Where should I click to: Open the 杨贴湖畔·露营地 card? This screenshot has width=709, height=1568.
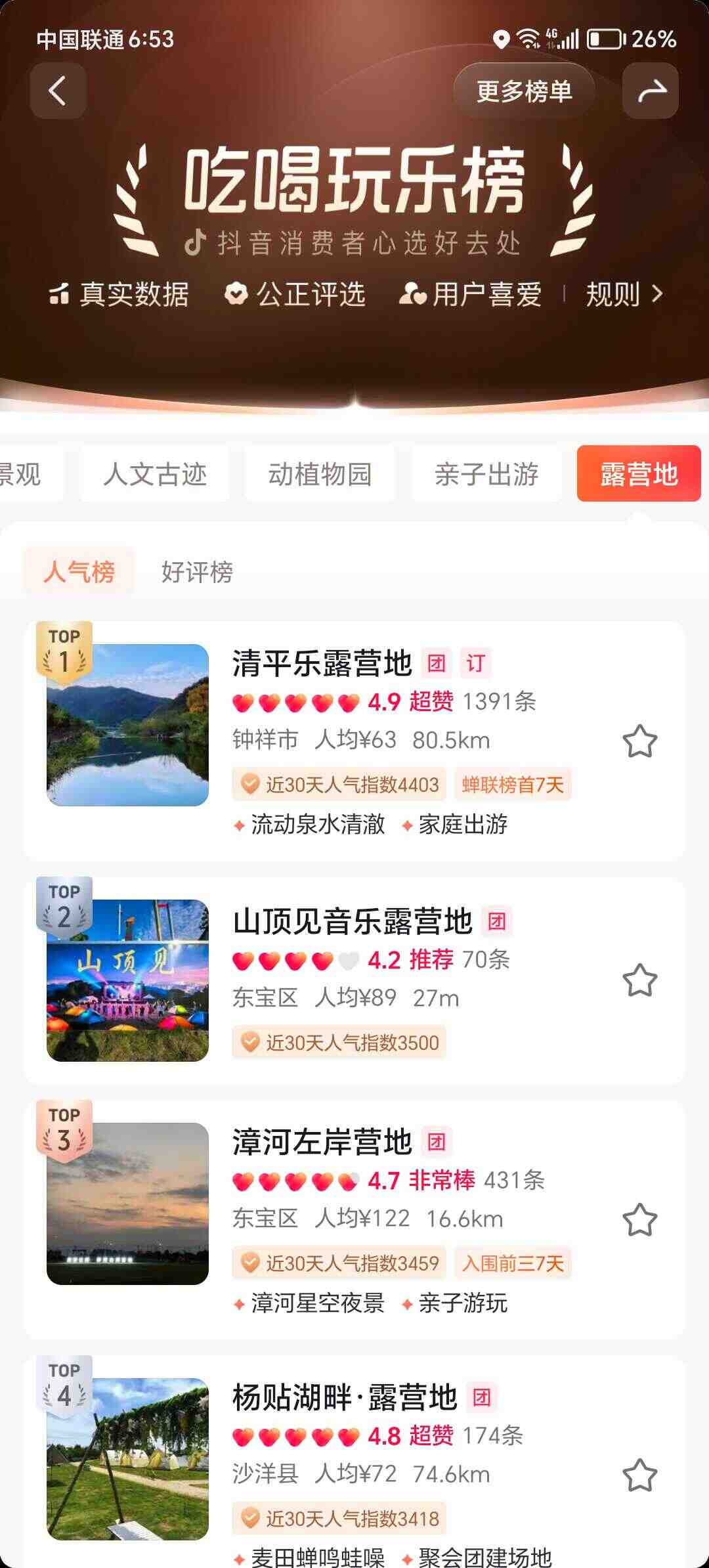click(354, 1462)
